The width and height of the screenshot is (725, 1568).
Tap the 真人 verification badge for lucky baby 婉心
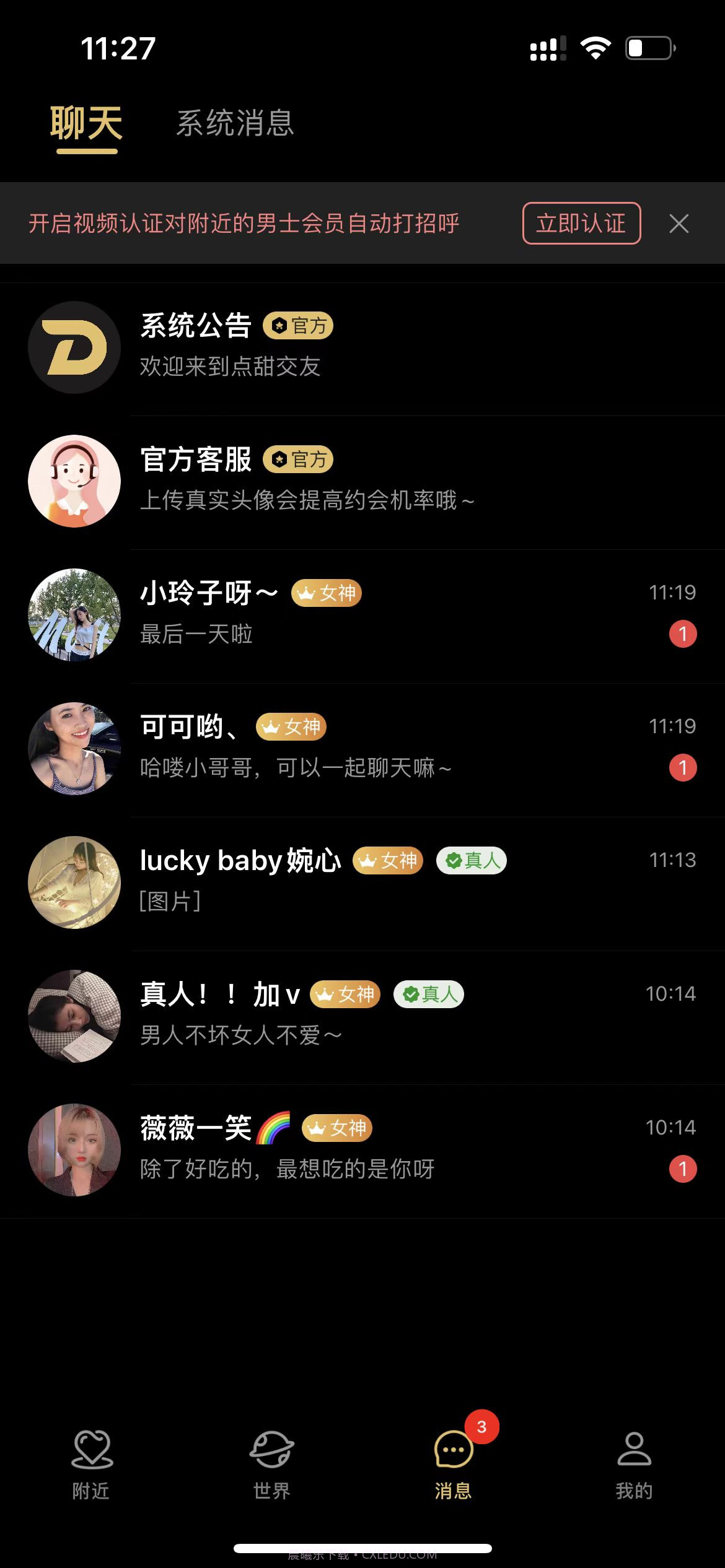tap(471, 860)
